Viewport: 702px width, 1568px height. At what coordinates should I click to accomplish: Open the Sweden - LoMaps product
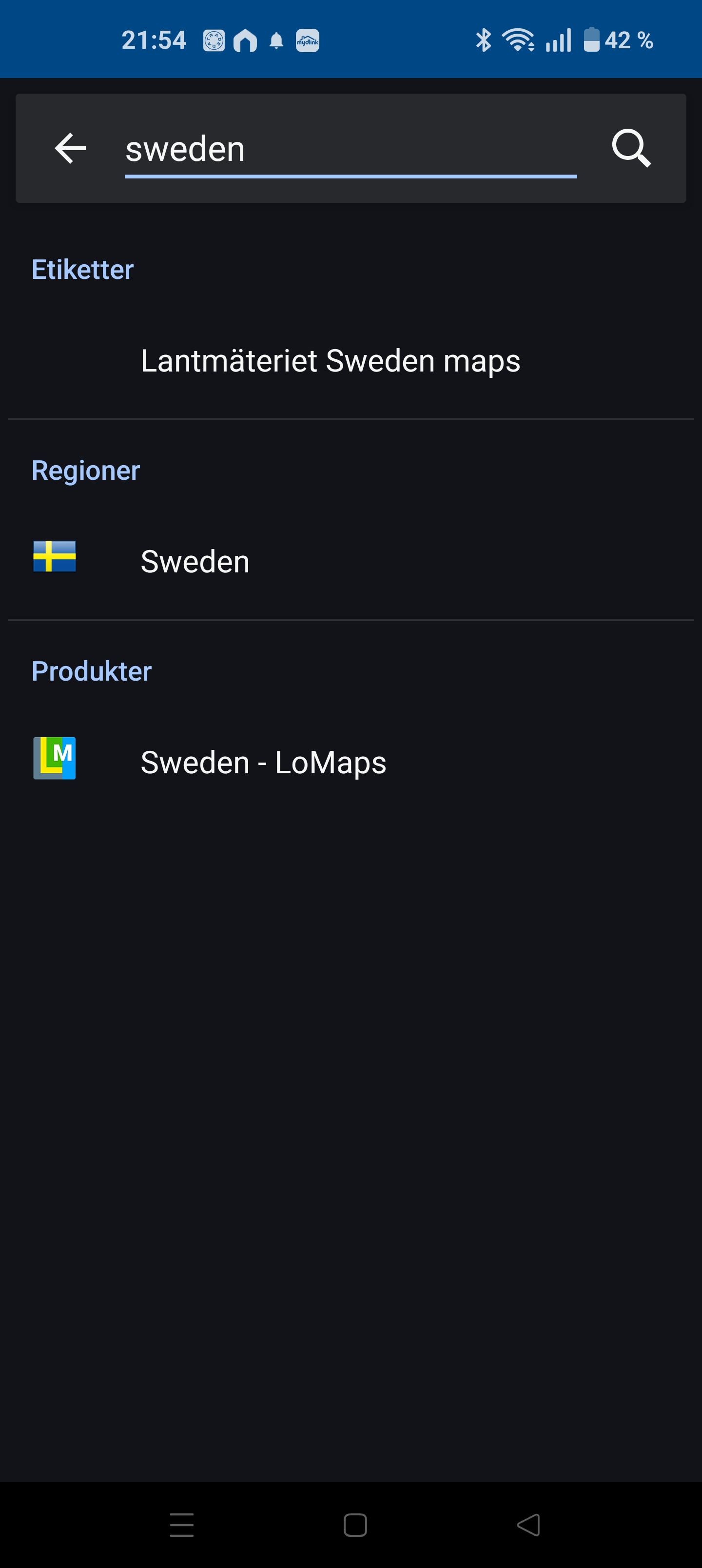(263, 762)
